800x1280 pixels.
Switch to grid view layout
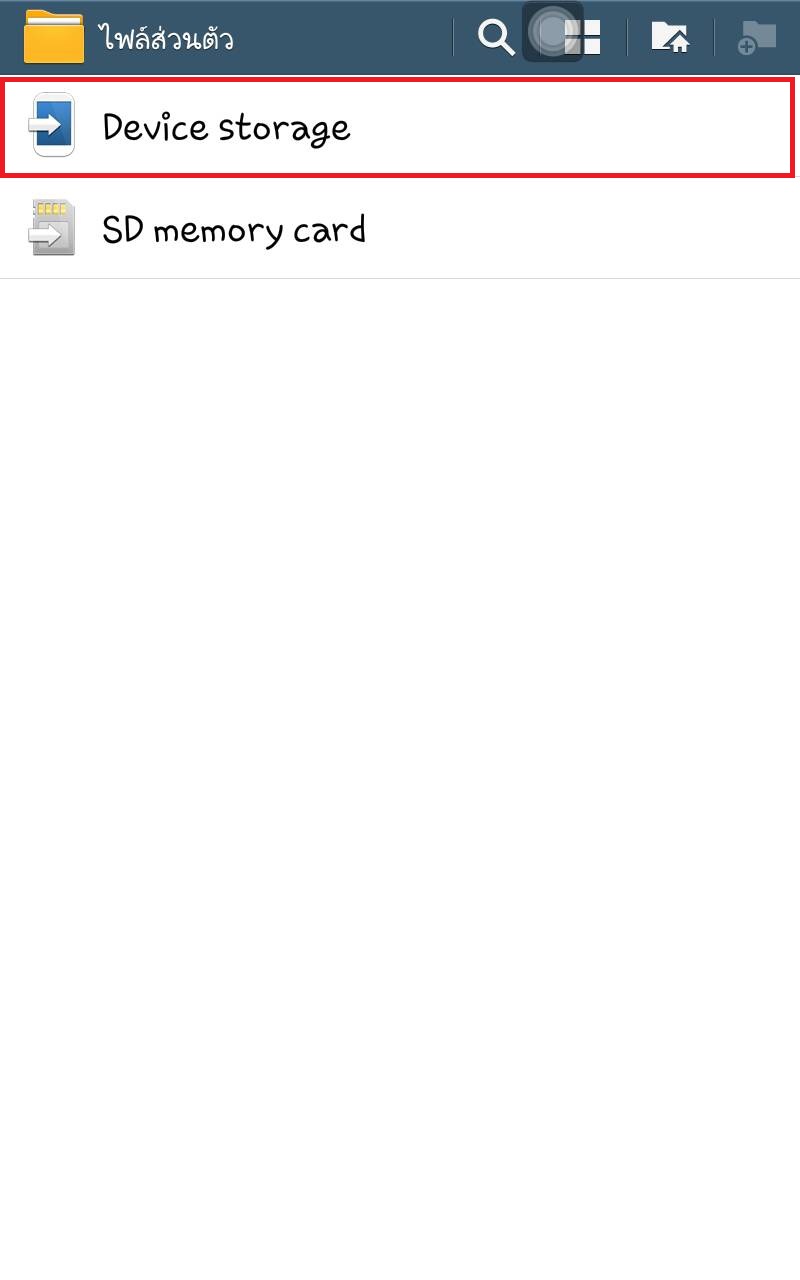[x=583, y=38]
